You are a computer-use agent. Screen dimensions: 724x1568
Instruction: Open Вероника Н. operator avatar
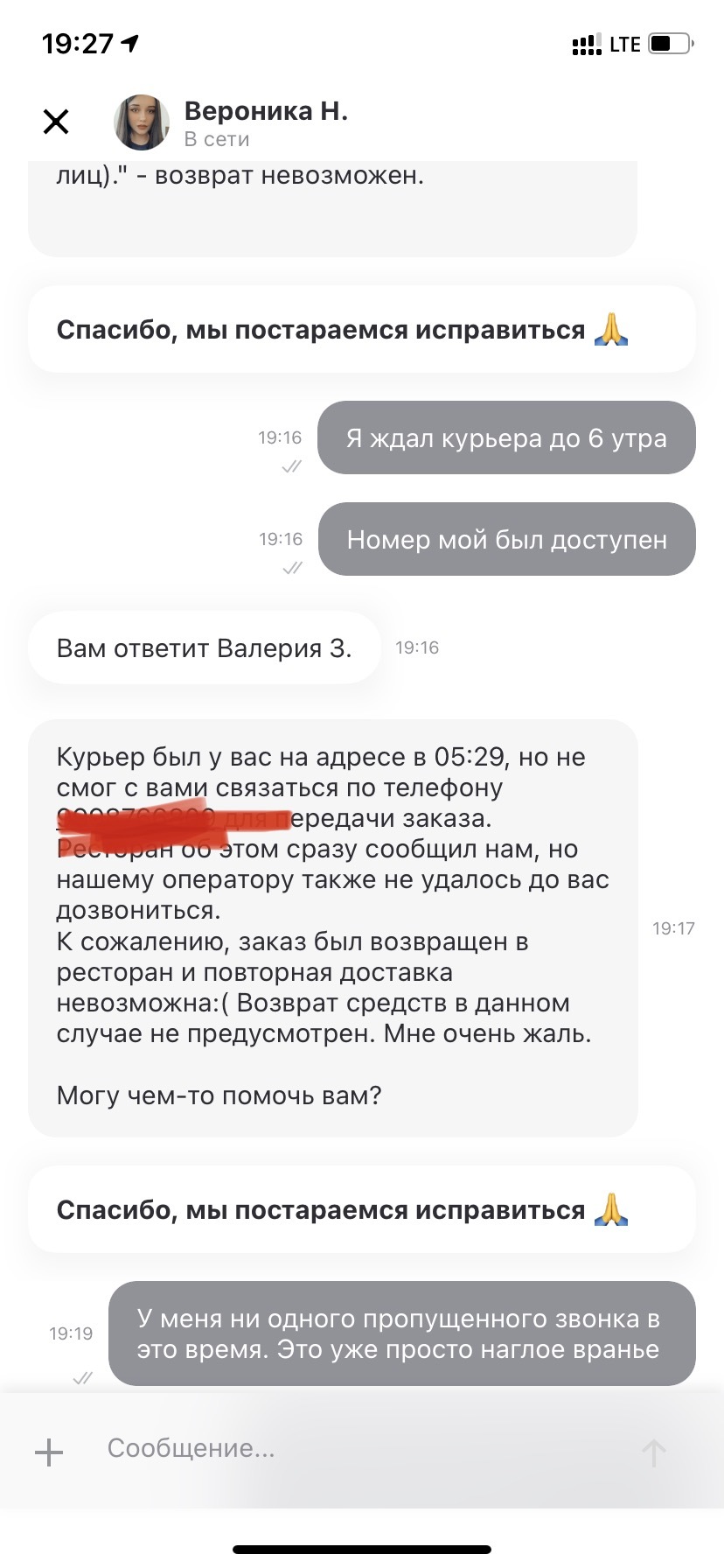141,122
